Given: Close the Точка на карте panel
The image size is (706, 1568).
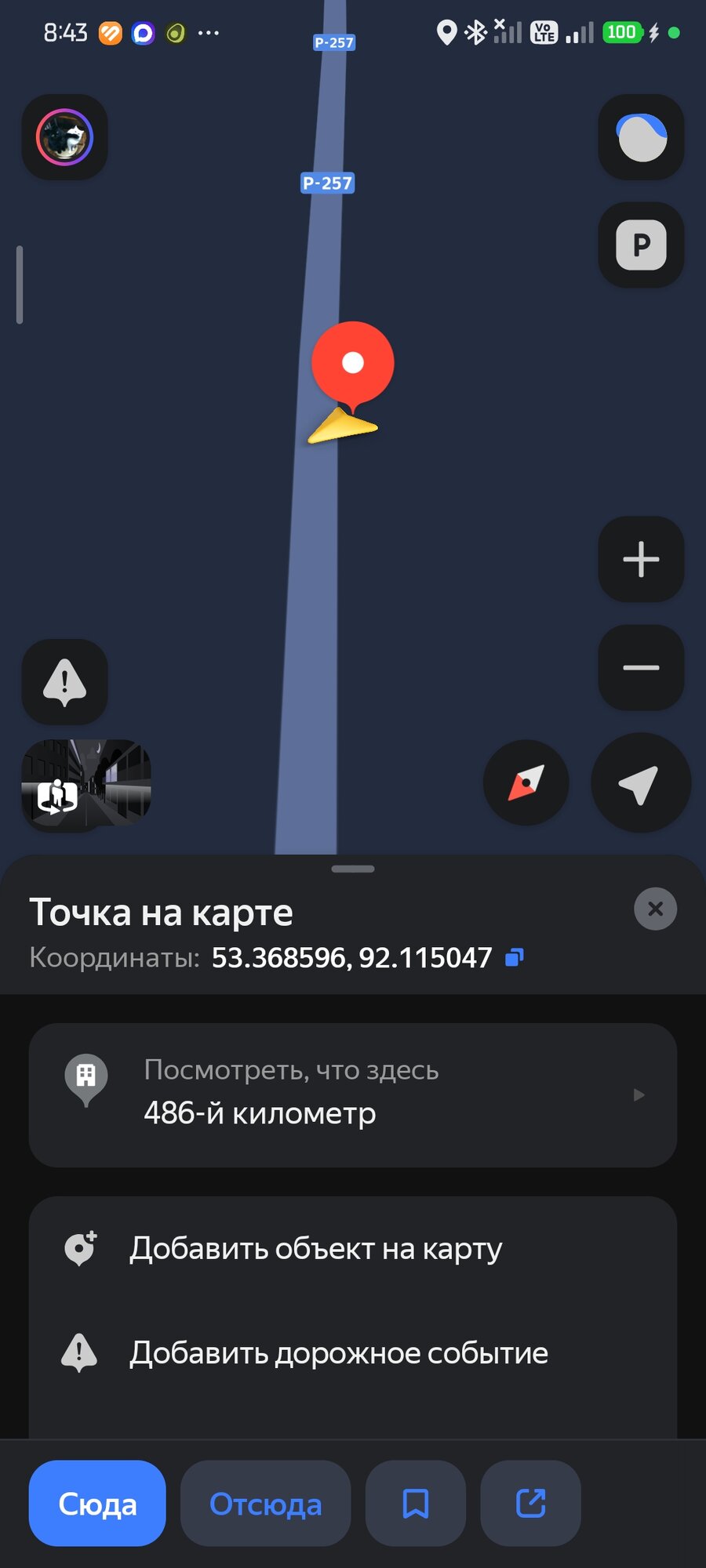Looking at the screenshot, I should [x=655, y=909].
